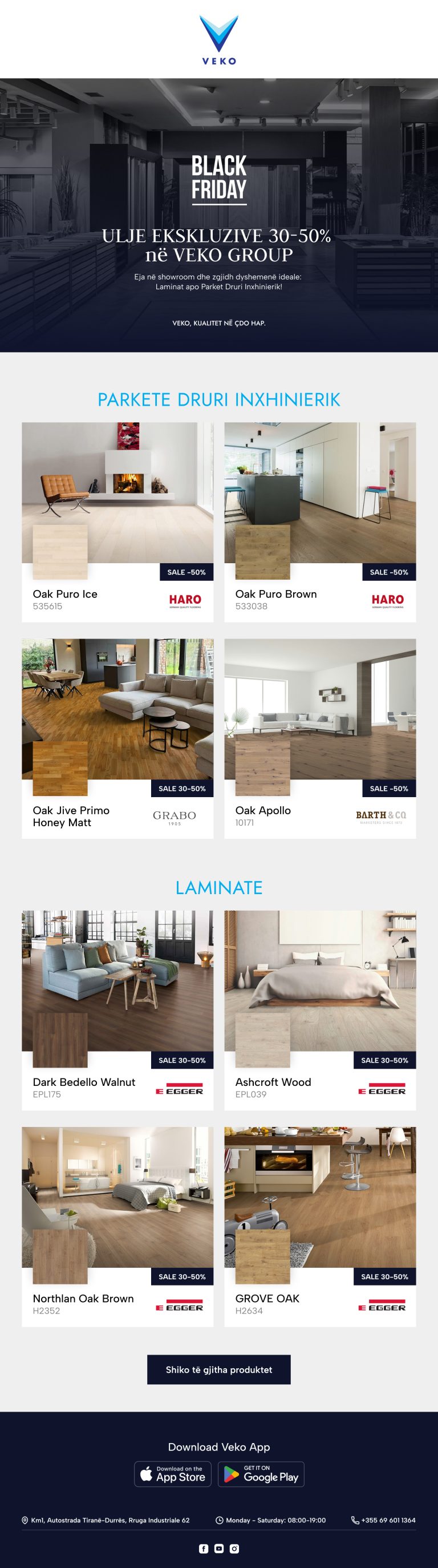Open the Google Play download badge
This screenshot has width=438, height=1568.
(x=261, y=1474)
